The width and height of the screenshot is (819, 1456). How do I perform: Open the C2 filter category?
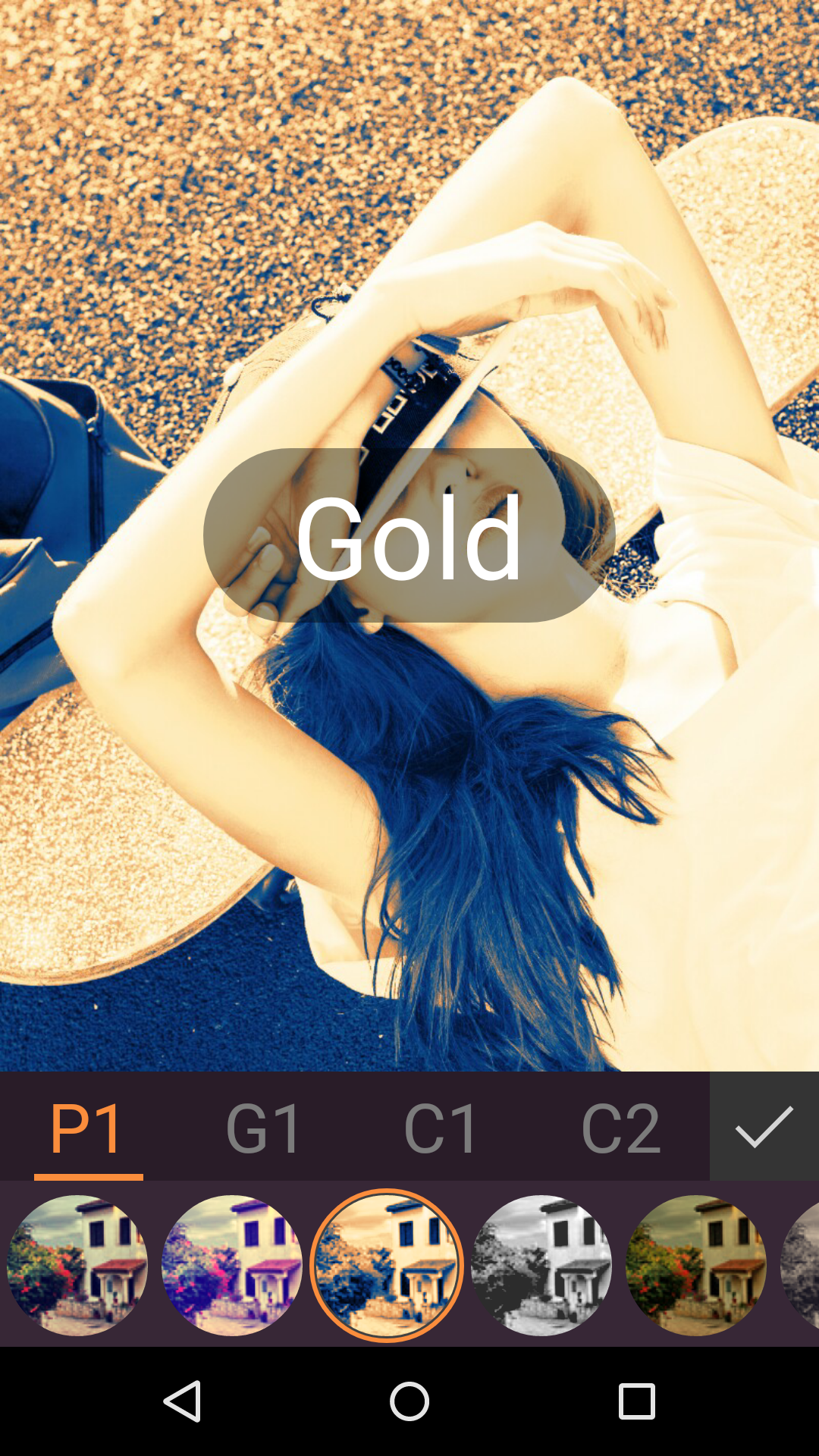622,1130
